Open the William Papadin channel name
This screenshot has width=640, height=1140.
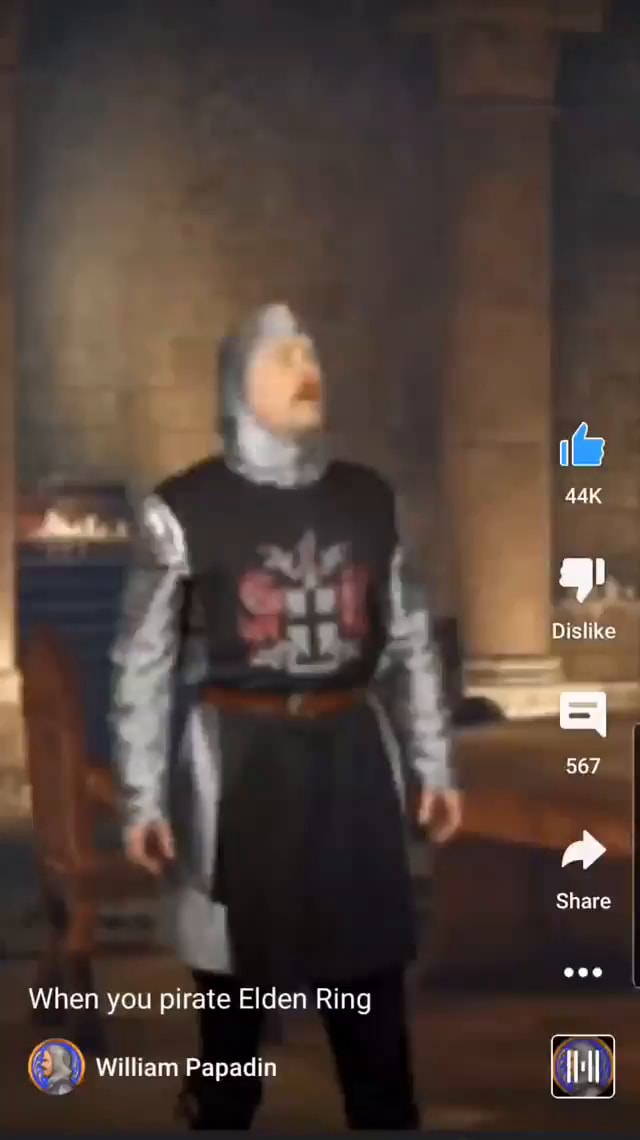coord(186,1067)
